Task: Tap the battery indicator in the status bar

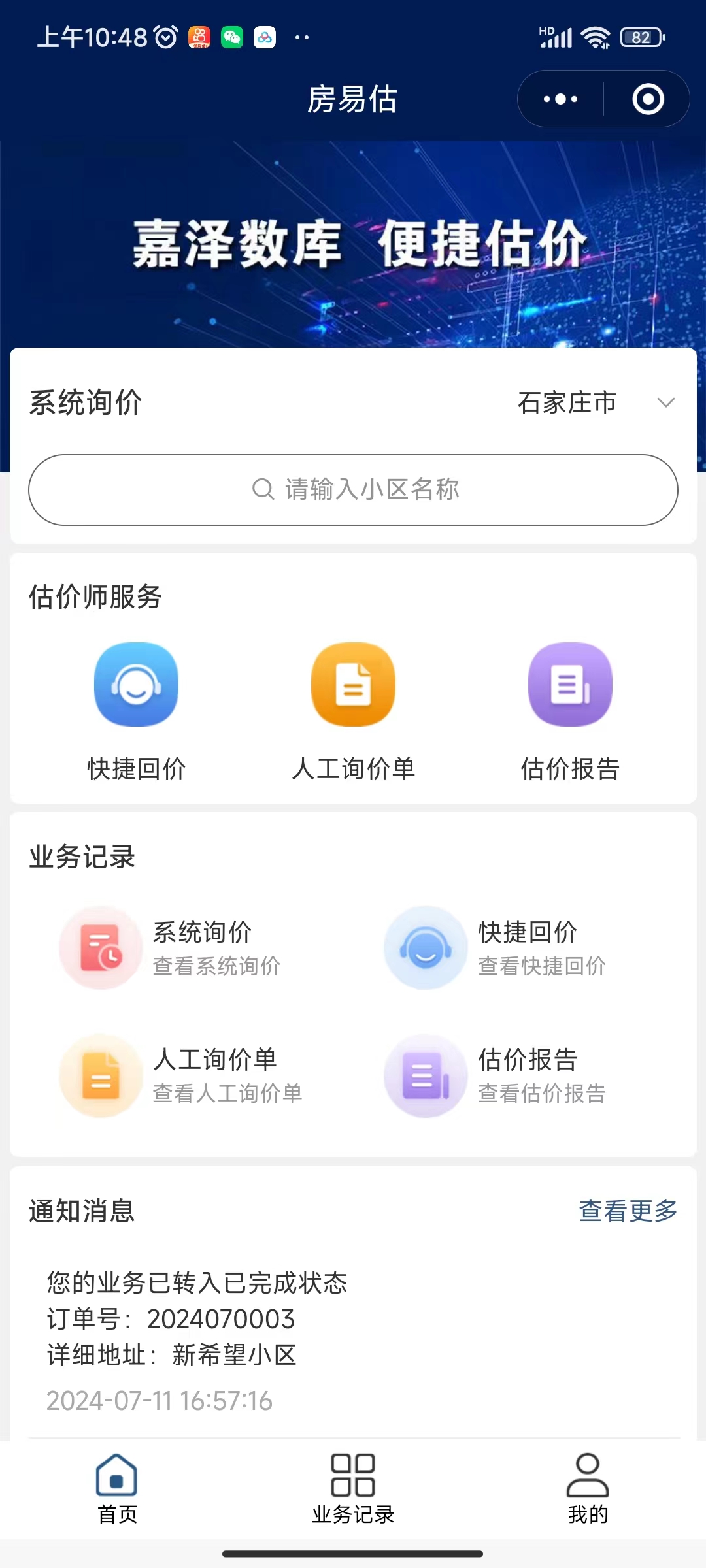Action: click(x=639, y=37)
